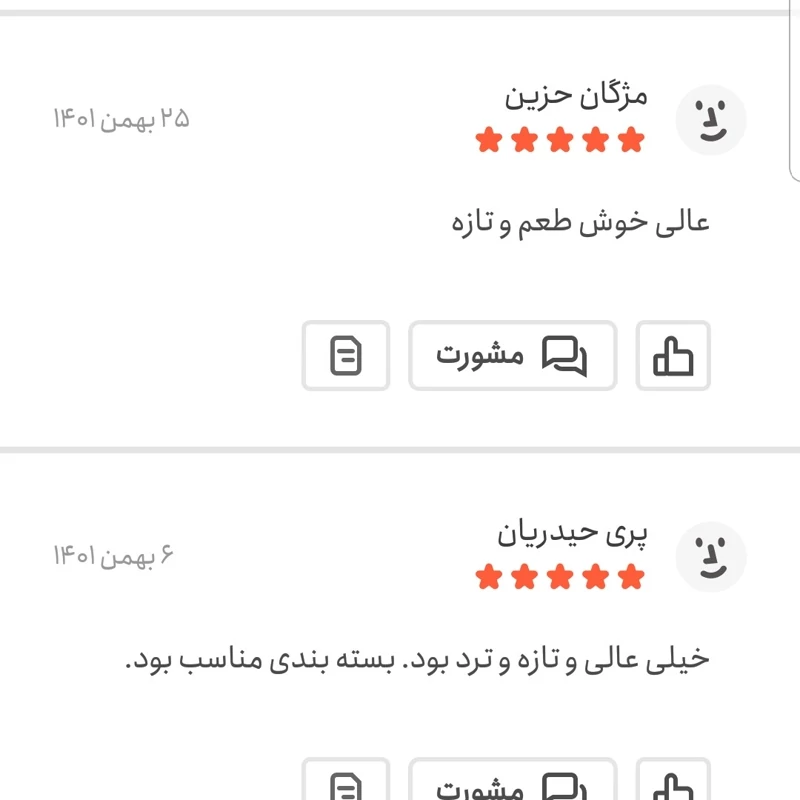Viewport: 800px width, 800px height.
Task: Like مژگان حزین's review
Action: pos(673,355)
